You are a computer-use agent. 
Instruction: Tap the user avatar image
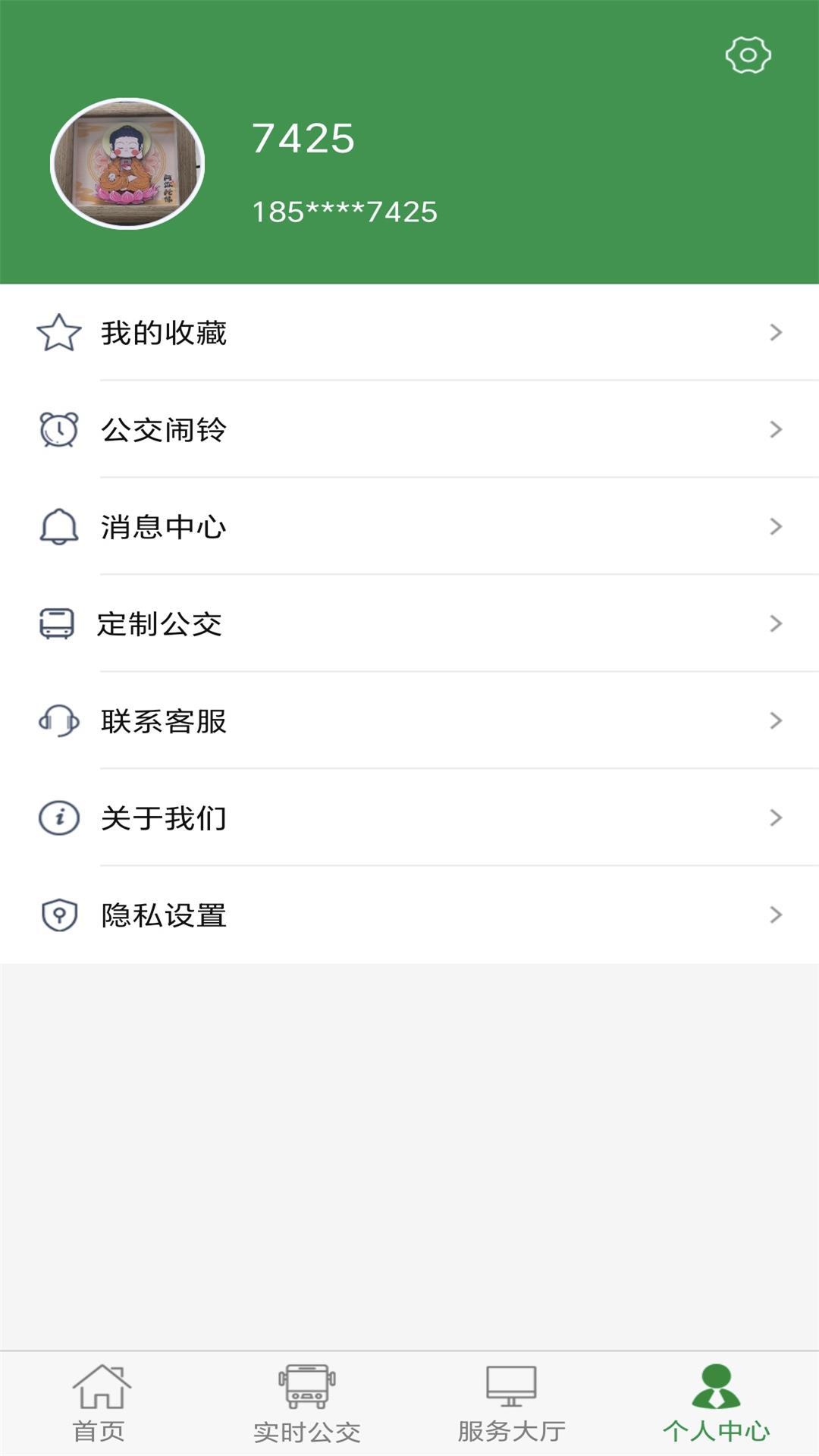point(126,162)
